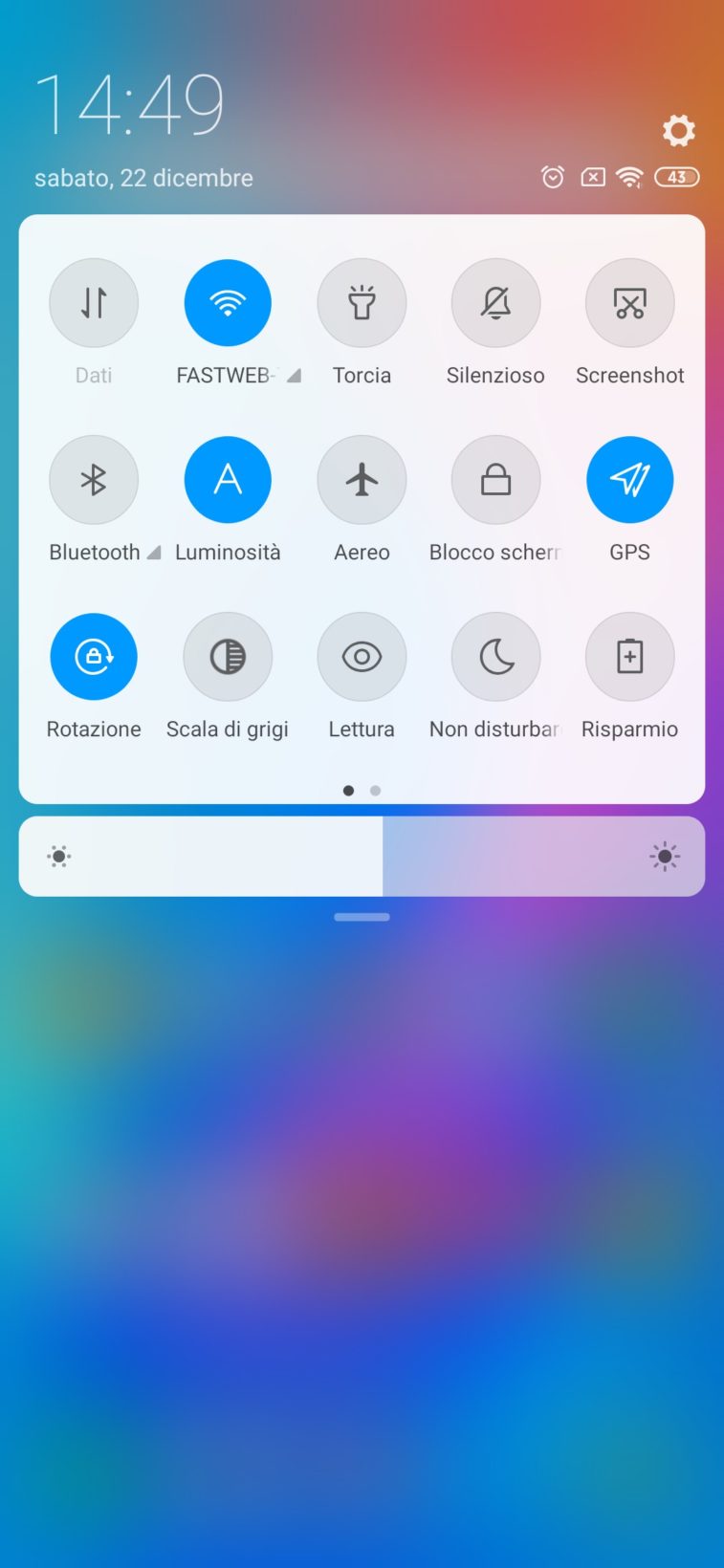This screenshot has height=1568, width=724.
Task: Enable mobile data with Dati toggle
Action: click(94, 303)
